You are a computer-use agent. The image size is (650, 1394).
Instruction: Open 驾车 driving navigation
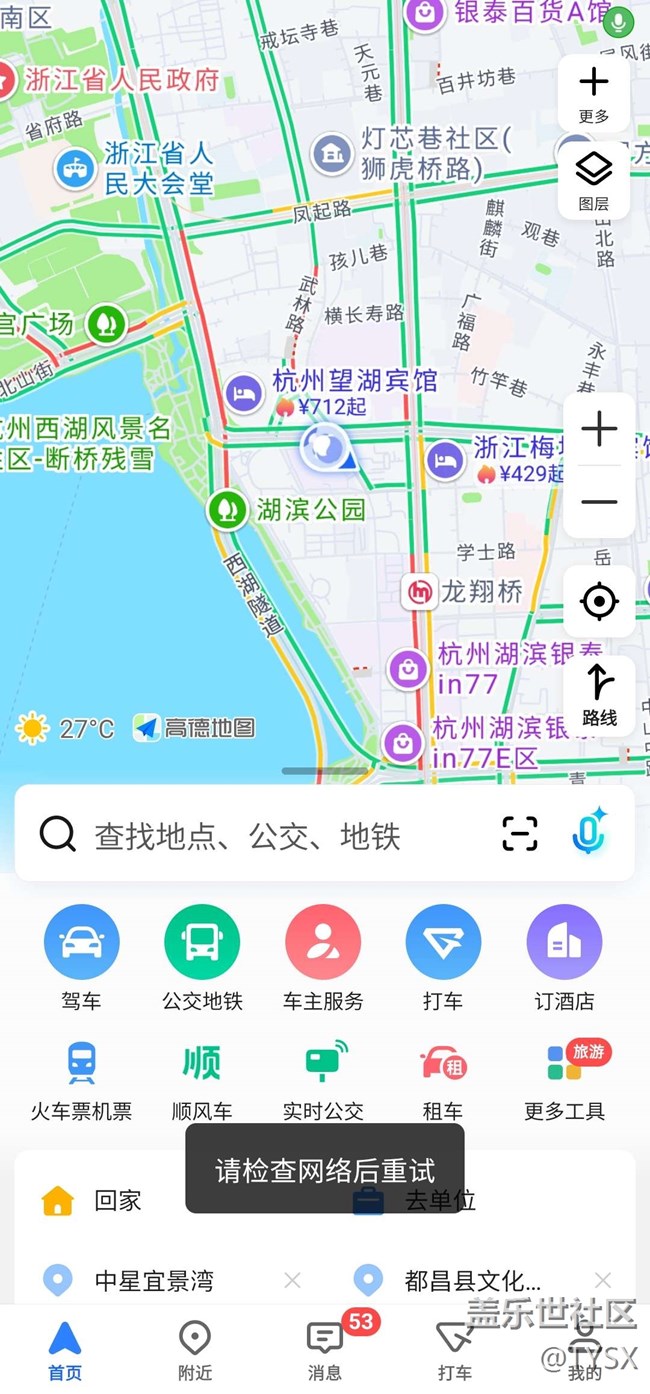click(81, 956)
